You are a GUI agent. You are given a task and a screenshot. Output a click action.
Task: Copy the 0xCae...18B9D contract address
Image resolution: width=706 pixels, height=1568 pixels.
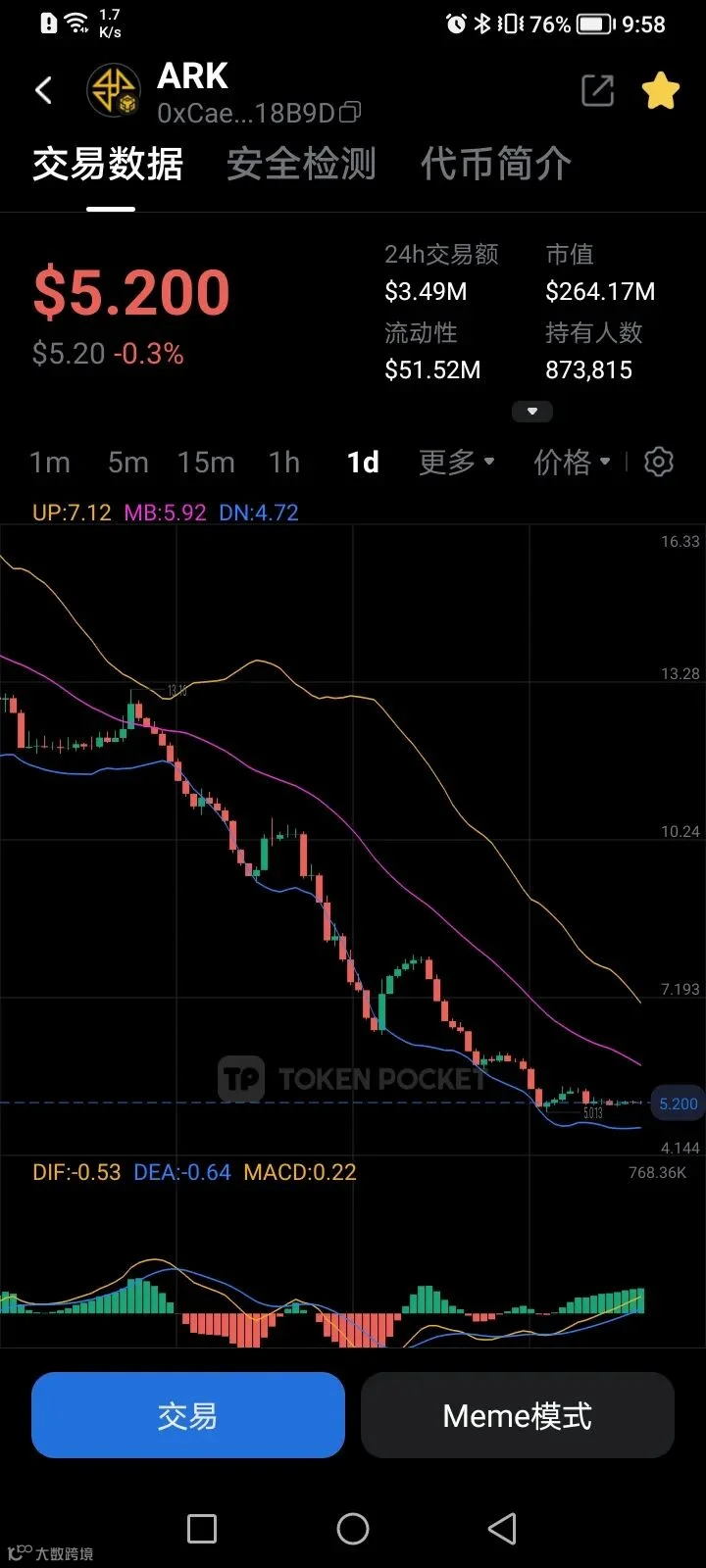tap(350, 113)
